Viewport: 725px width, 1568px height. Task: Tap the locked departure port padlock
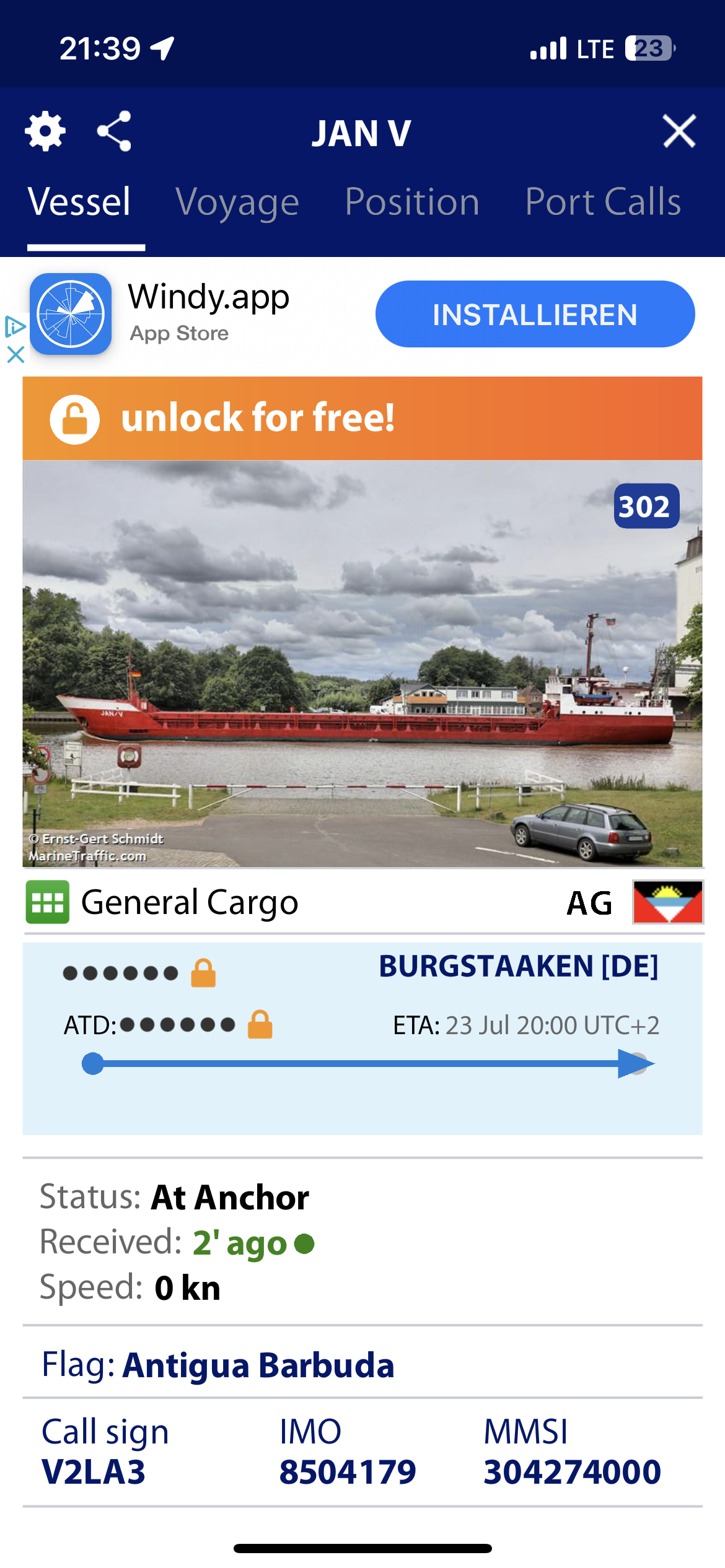click(203, 973)
